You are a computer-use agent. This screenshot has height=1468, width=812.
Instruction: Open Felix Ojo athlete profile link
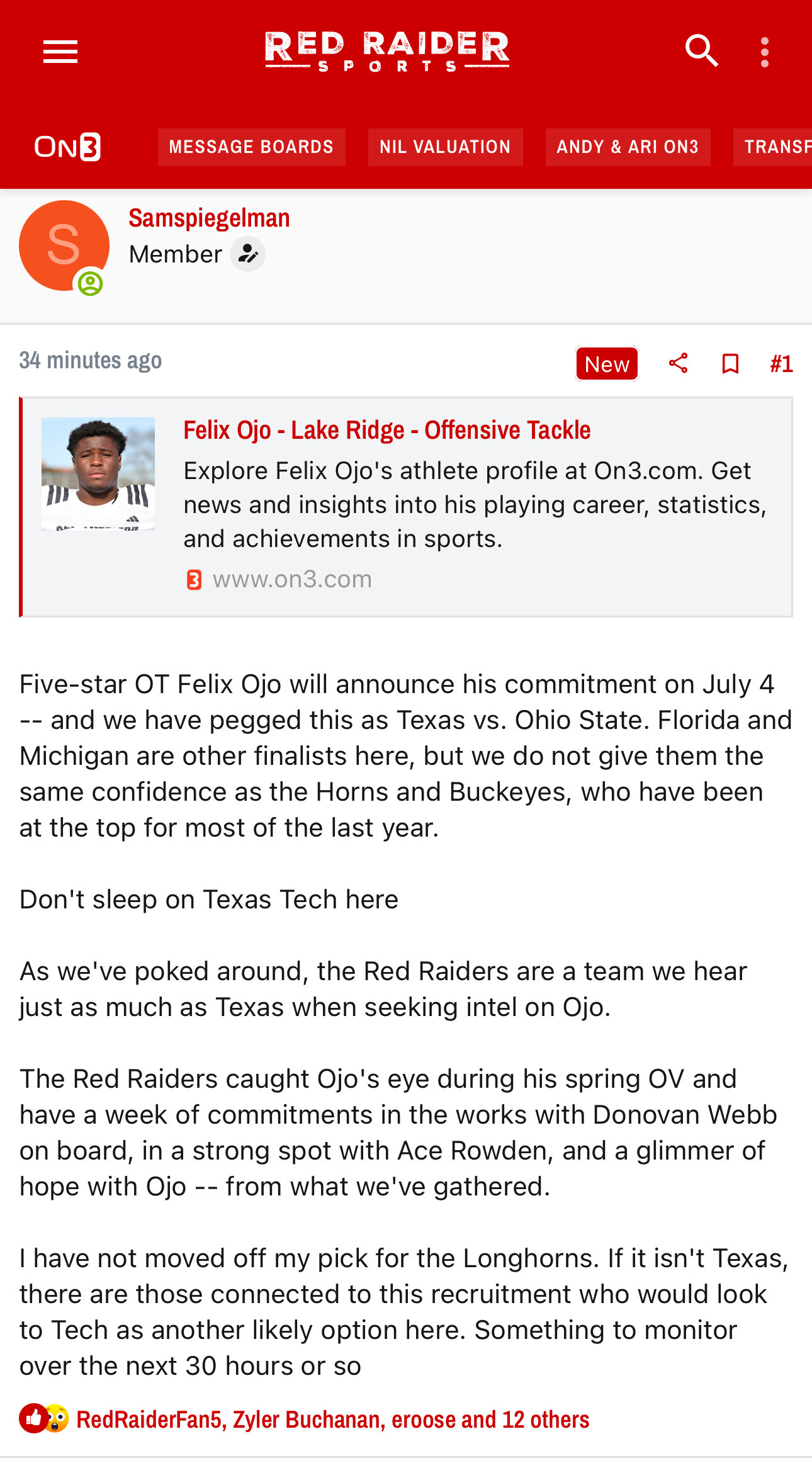coord(386,431)
